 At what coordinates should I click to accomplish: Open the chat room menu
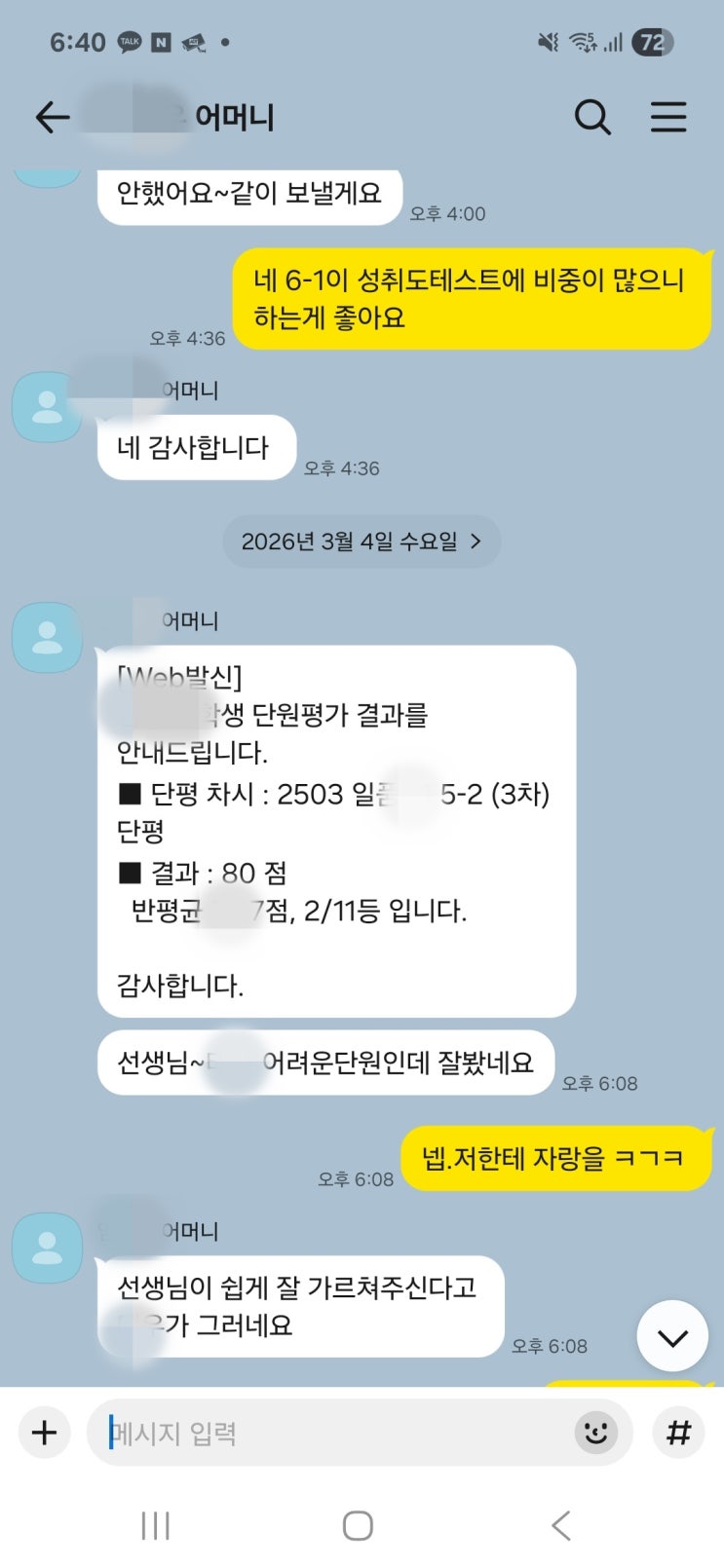(668, 118)
